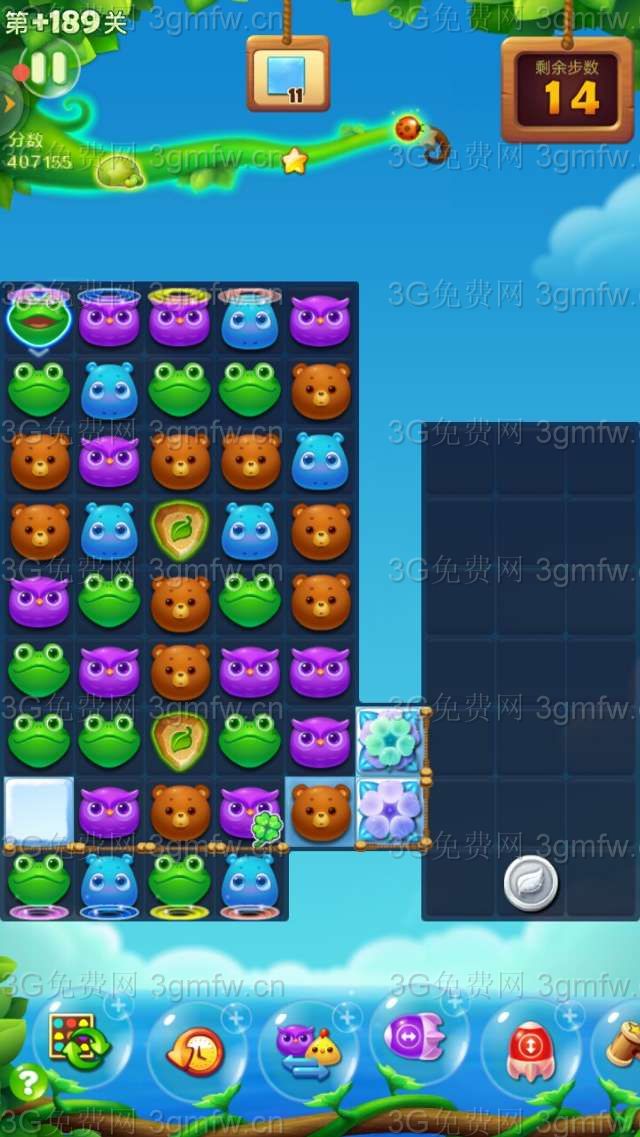Pause the game
Viewport: 640px width, 1137px height.
(49, 68)
